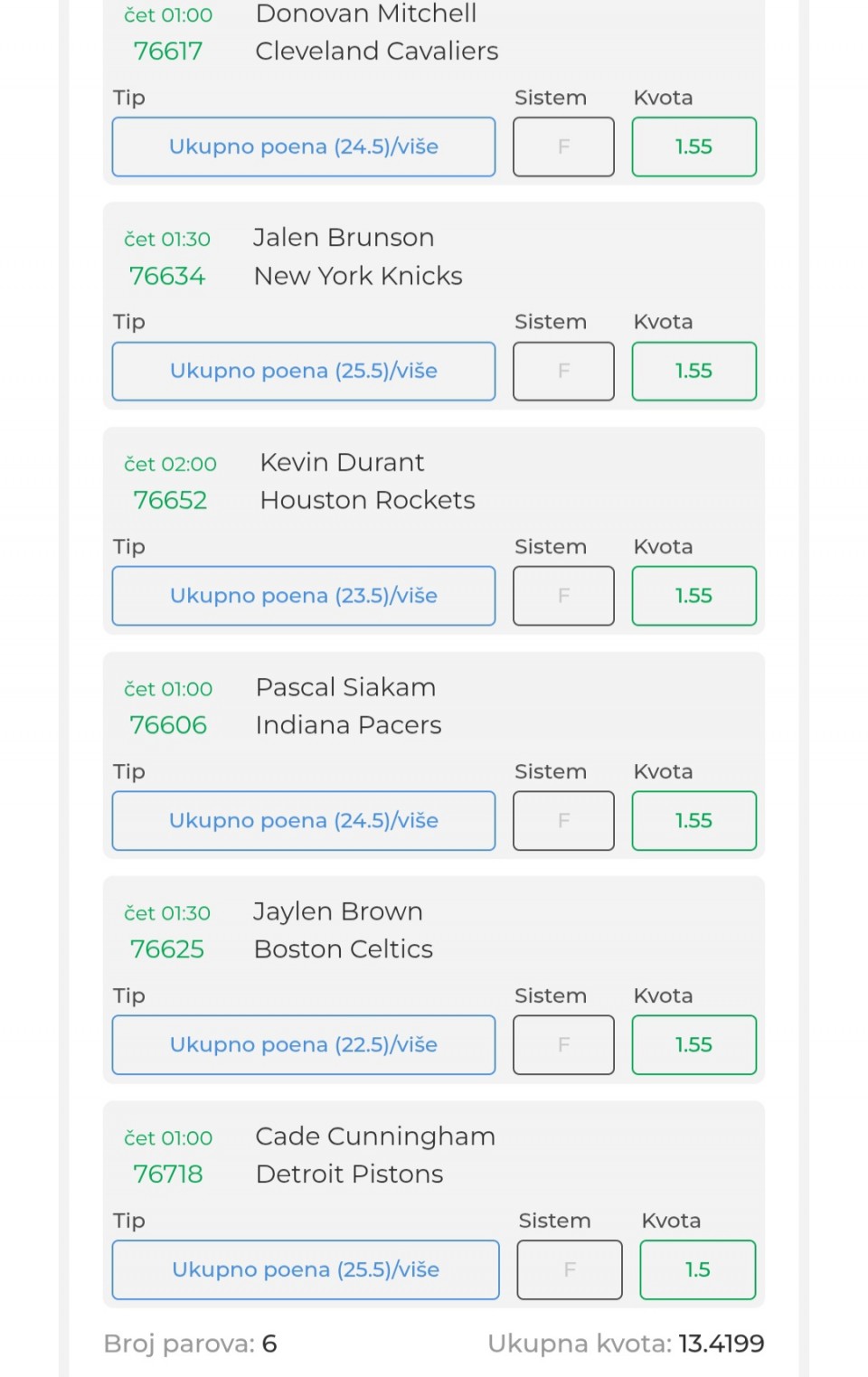Select the Sistem F box for Donovan Mitchell
The height and width of the screenshot is (1377, 868).
pos(563,146)
